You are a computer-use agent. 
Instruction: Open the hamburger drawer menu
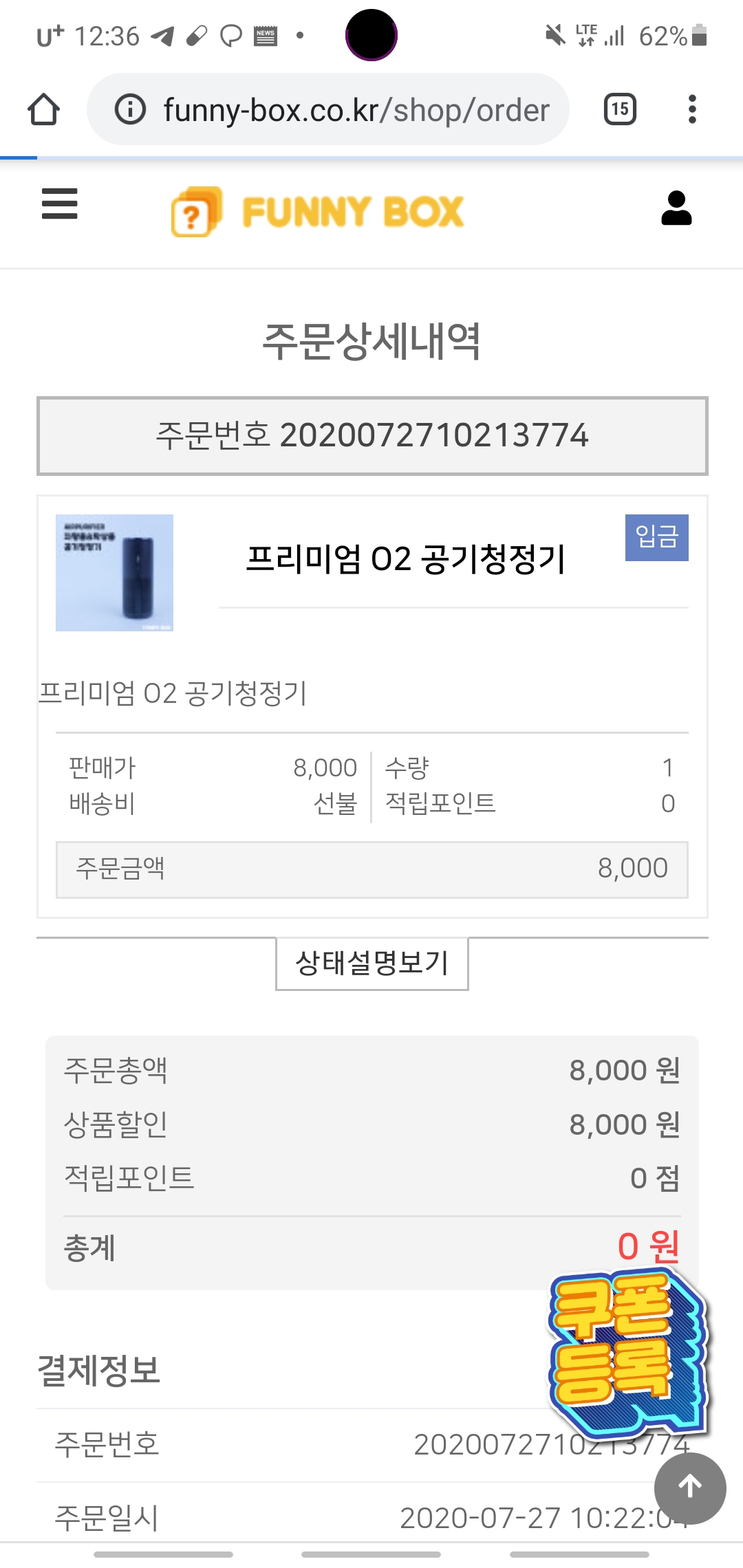pyautogui.click(x=60, y=204)
